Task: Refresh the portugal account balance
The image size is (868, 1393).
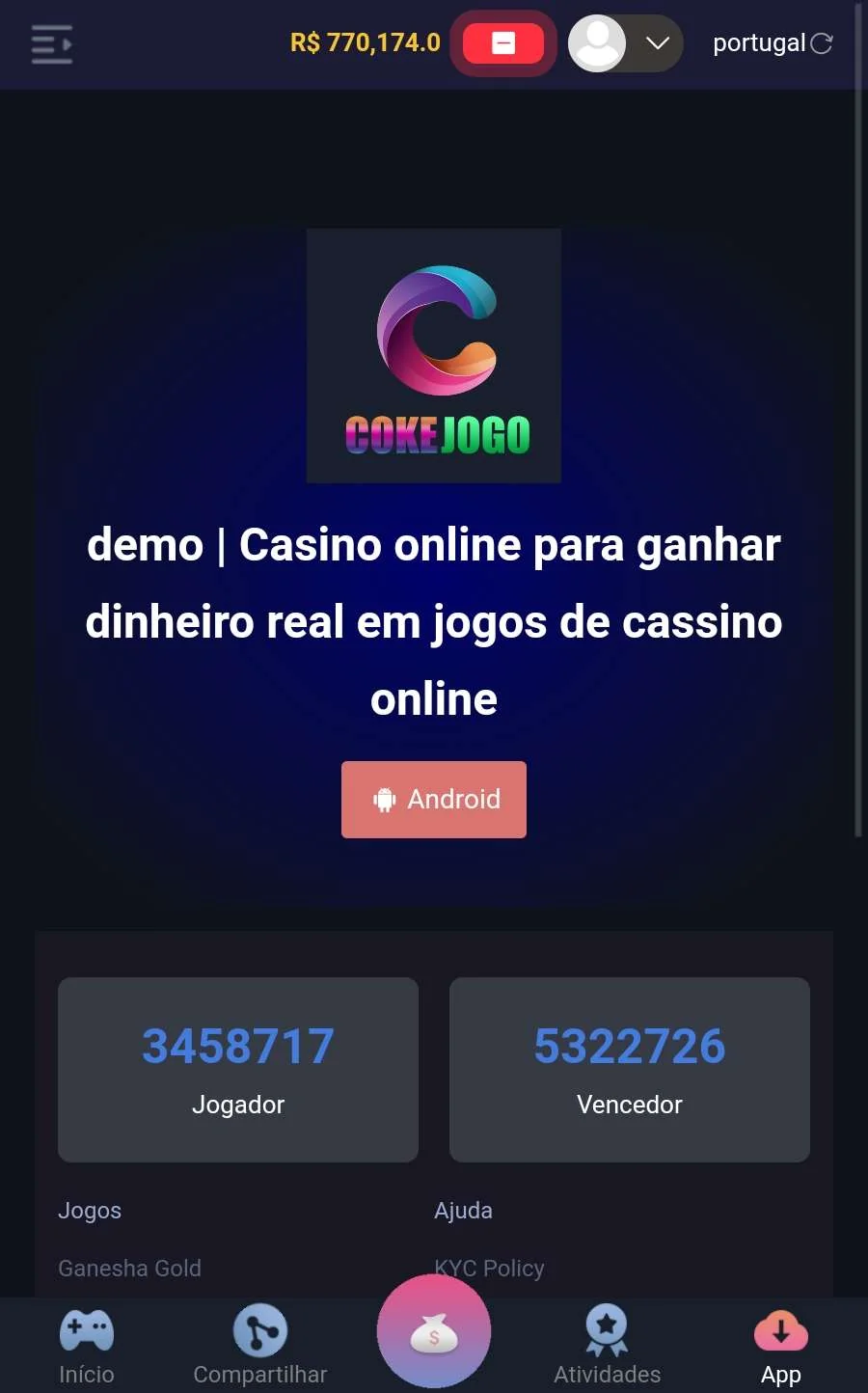Action: coord(822,43)
